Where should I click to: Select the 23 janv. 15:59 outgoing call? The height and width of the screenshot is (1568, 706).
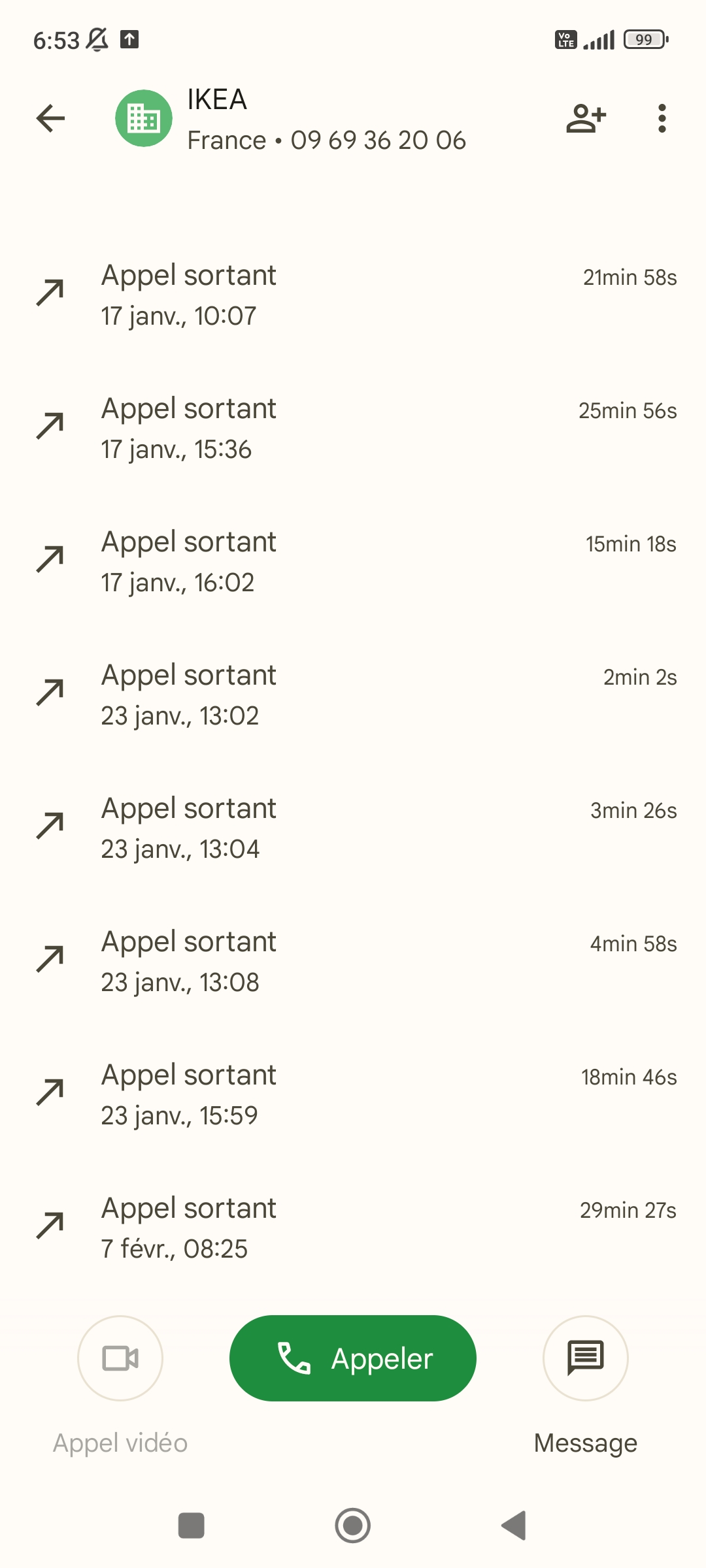click(353, 1095)
